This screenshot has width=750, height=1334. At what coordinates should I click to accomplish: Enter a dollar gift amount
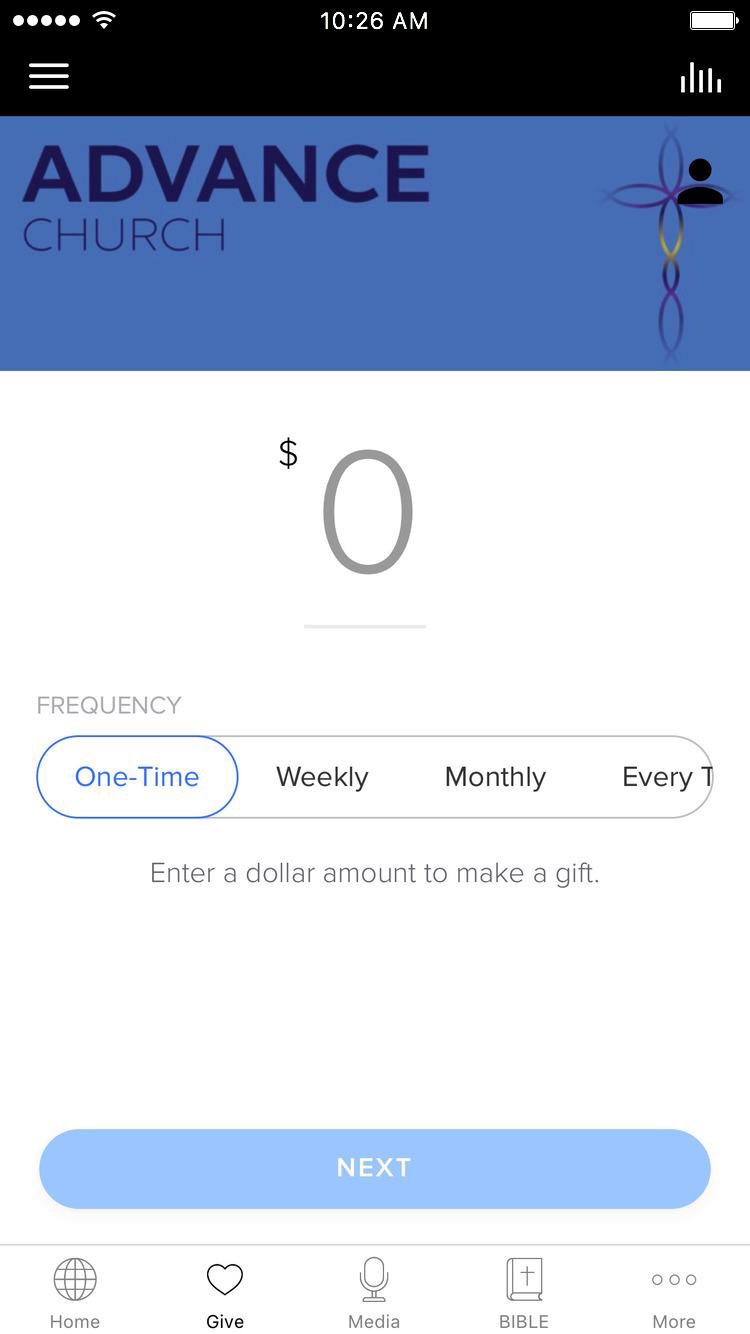tap(366, 512)
